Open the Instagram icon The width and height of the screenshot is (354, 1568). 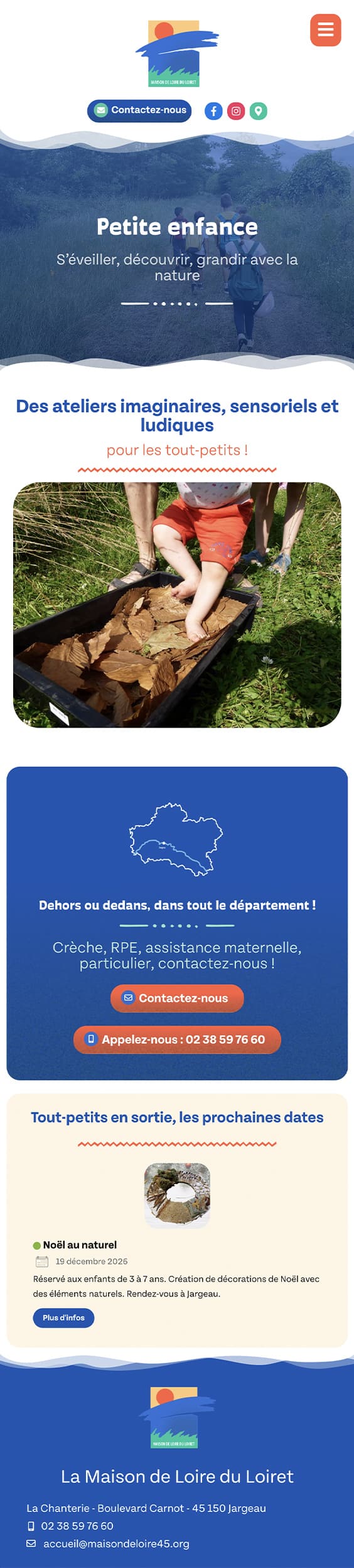[236, 111]
